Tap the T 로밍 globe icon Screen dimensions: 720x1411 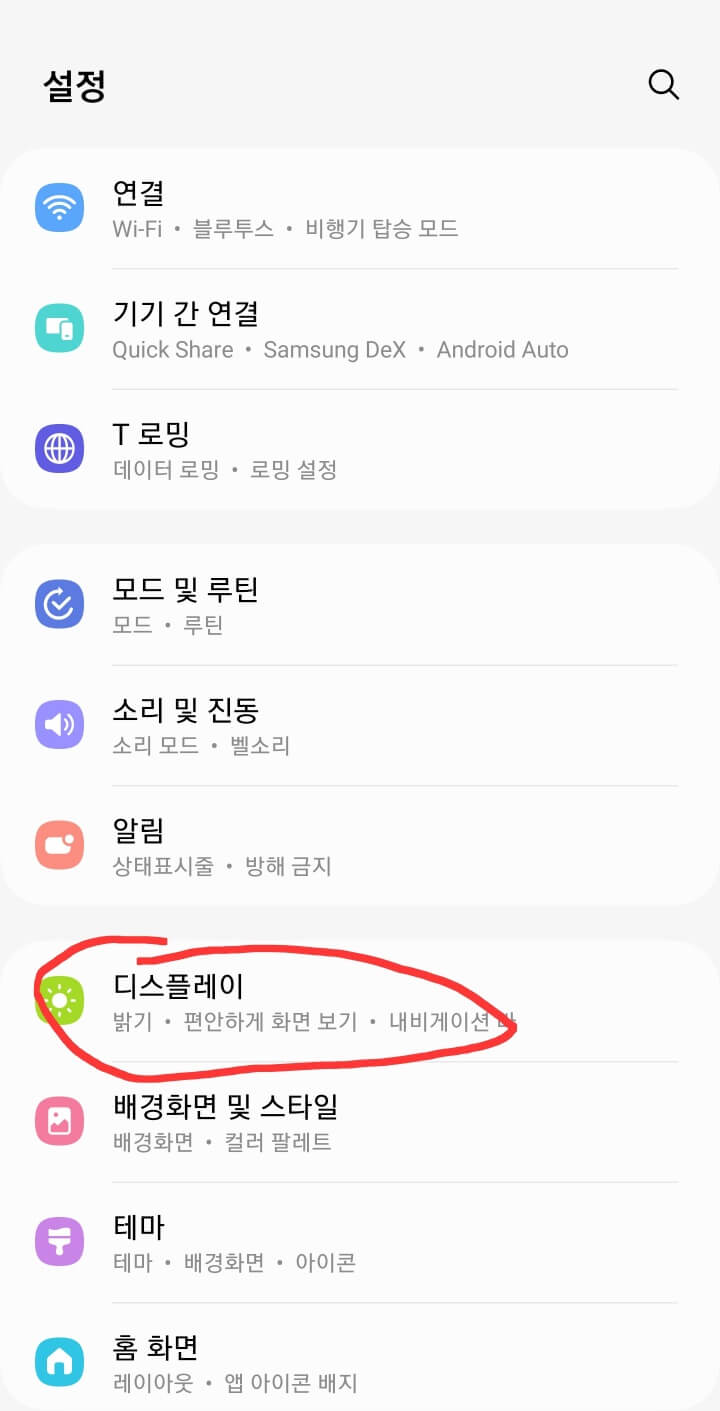(59, 448)
